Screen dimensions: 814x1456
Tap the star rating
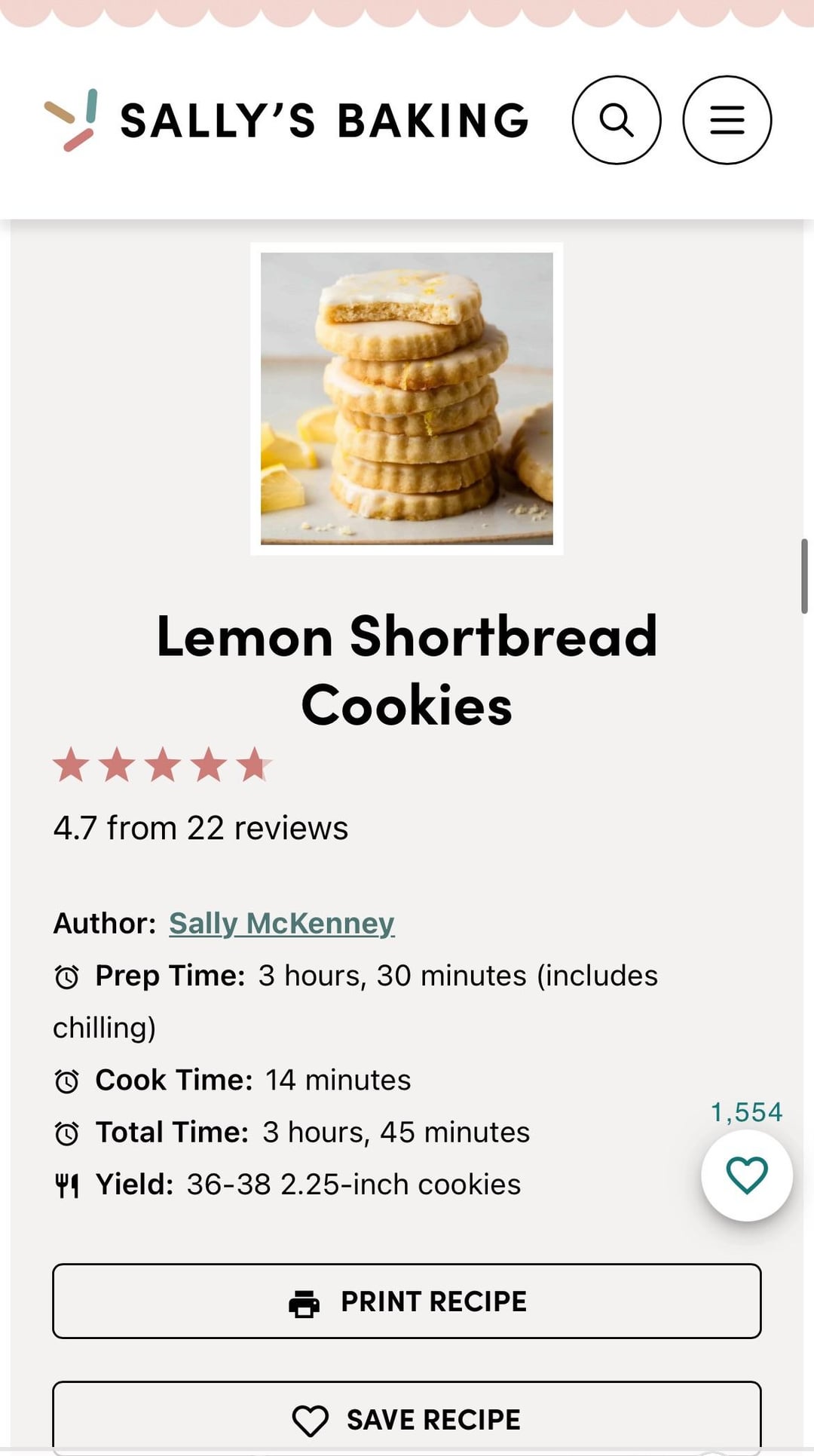pos(162,765)
